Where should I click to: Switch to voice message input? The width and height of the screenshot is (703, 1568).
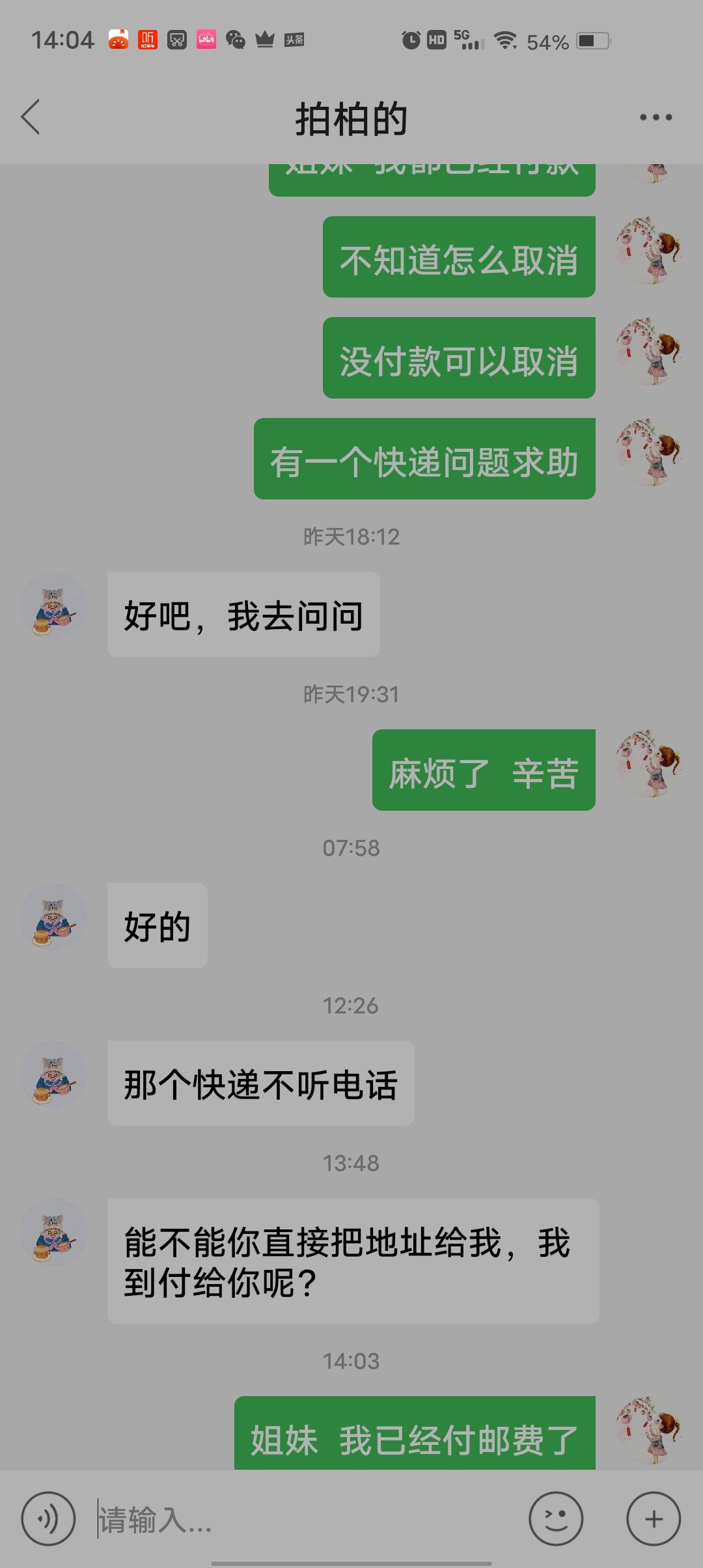coord(48,1519)
